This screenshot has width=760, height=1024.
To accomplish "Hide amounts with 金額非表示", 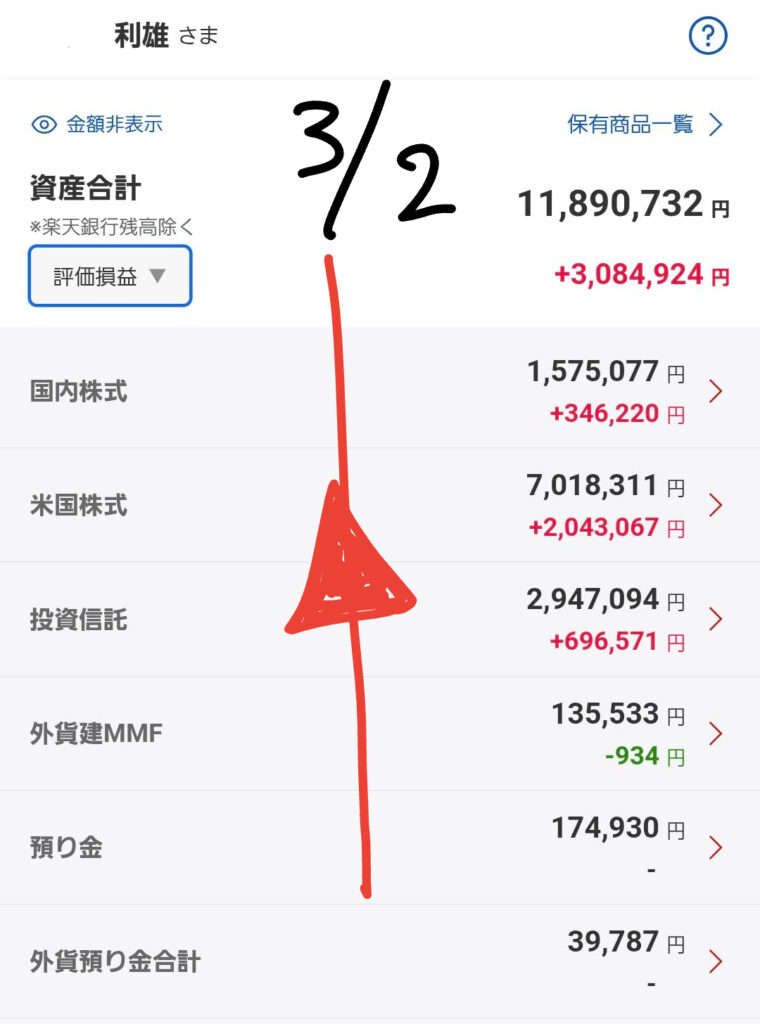I will (98, 125).
